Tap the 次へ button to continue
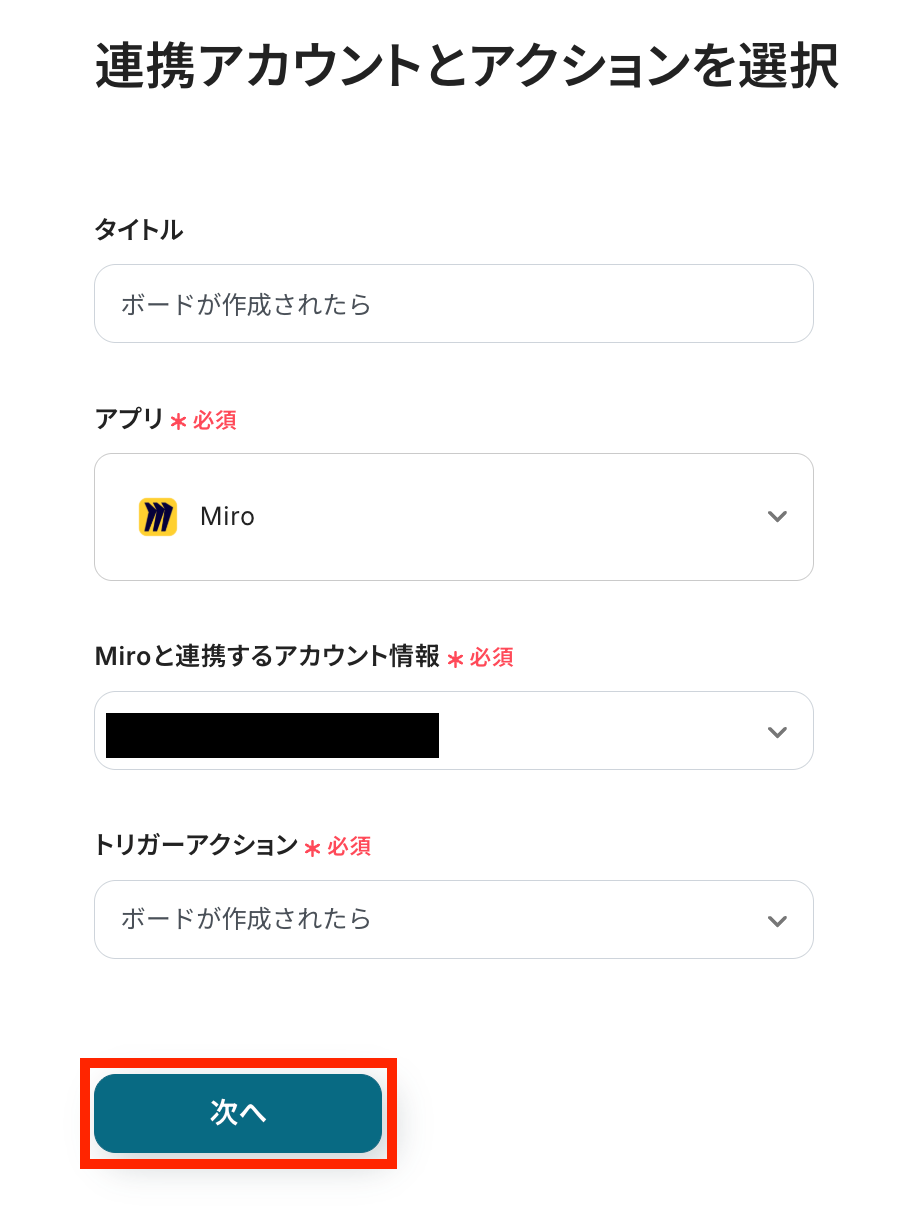The width and height of the screenshot is (904, 1232). [x=238, y=1113]
